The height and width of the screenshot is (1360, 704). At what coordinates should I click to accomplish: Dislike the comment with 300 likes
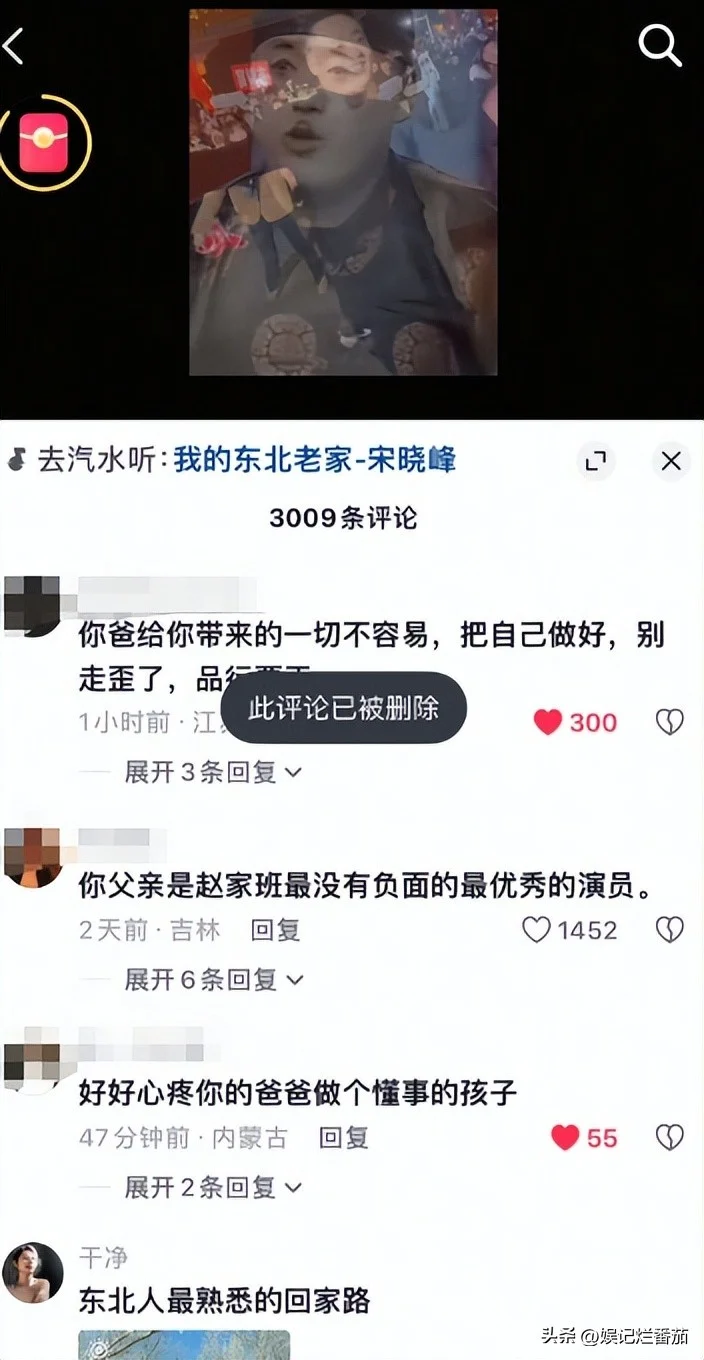[x=669, y=722]
